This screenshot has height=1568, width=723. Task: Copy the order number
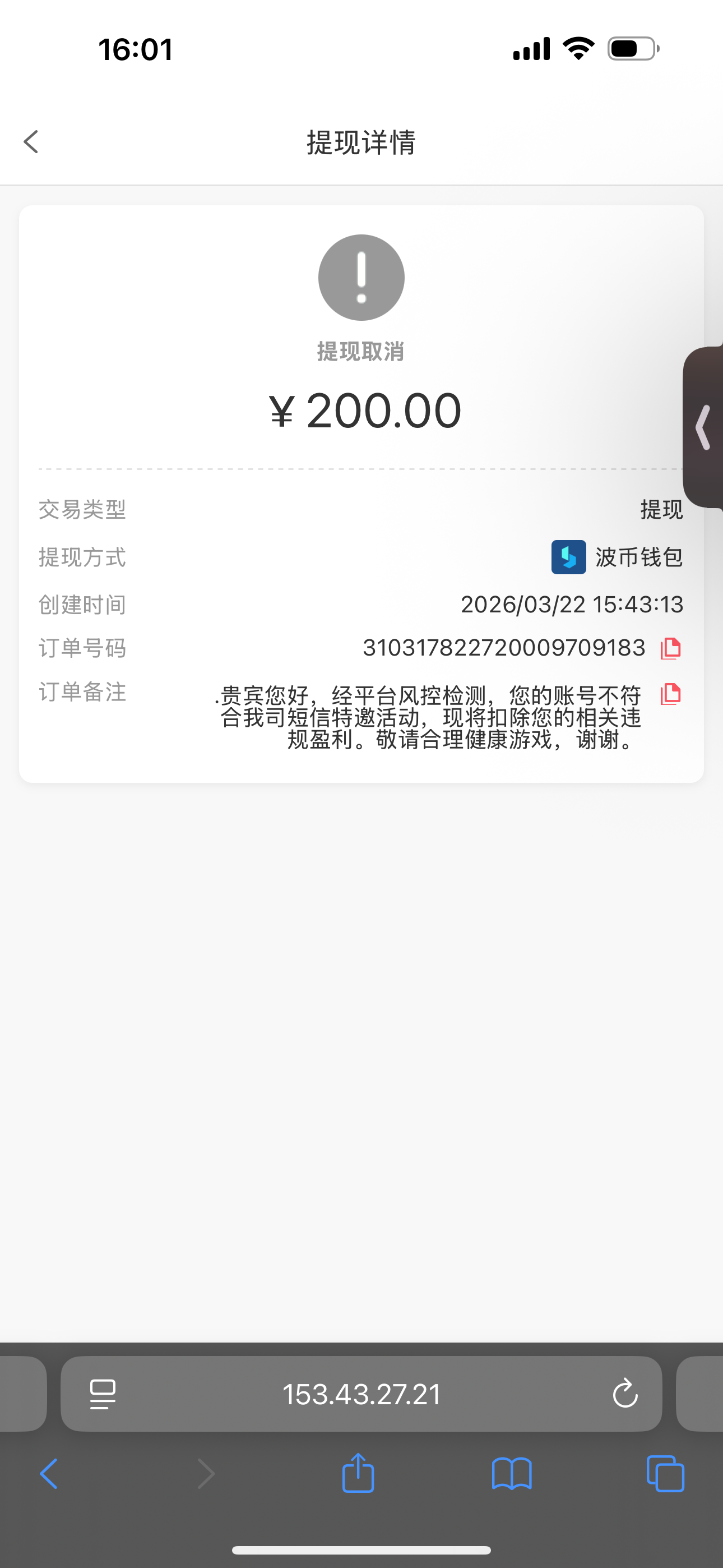tap(670, 648)
